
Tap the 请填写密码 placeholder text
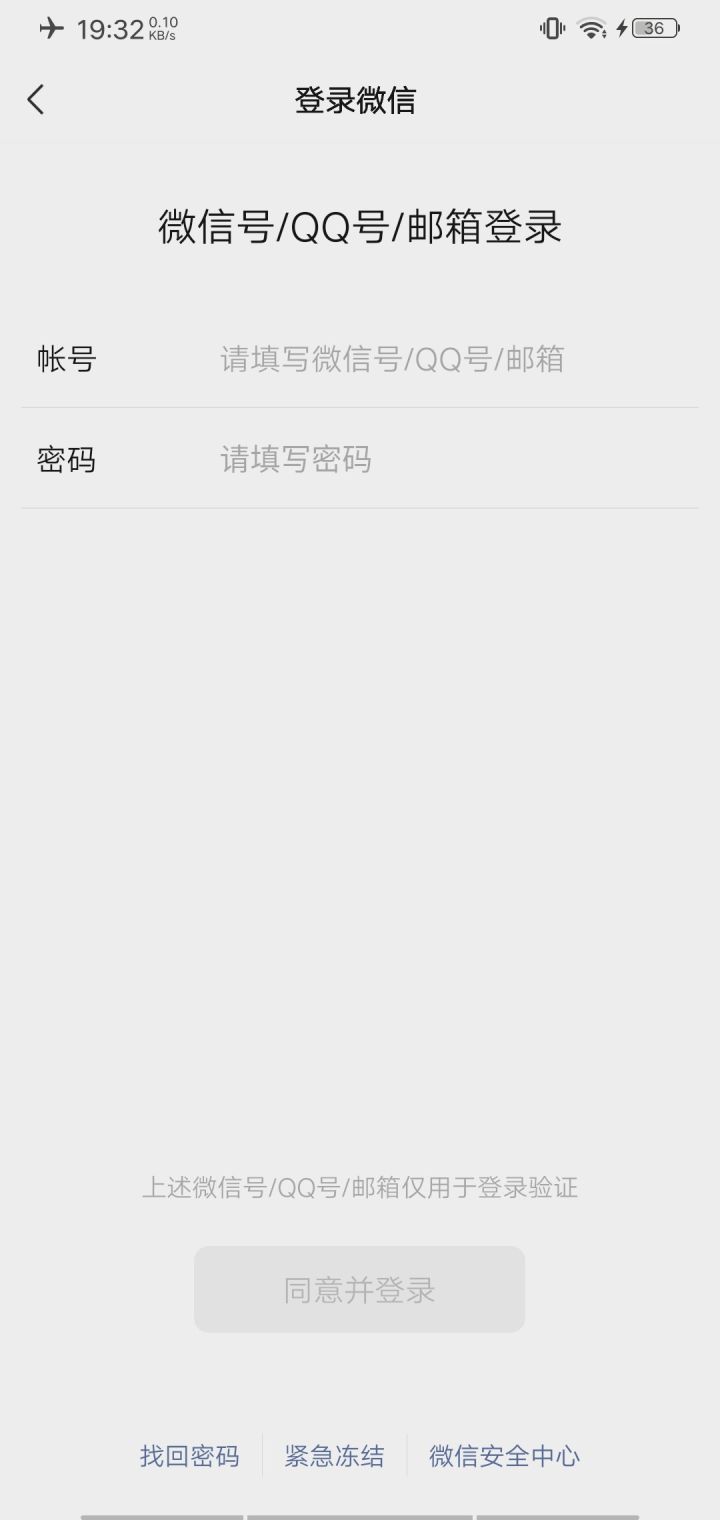coord(294,459)
